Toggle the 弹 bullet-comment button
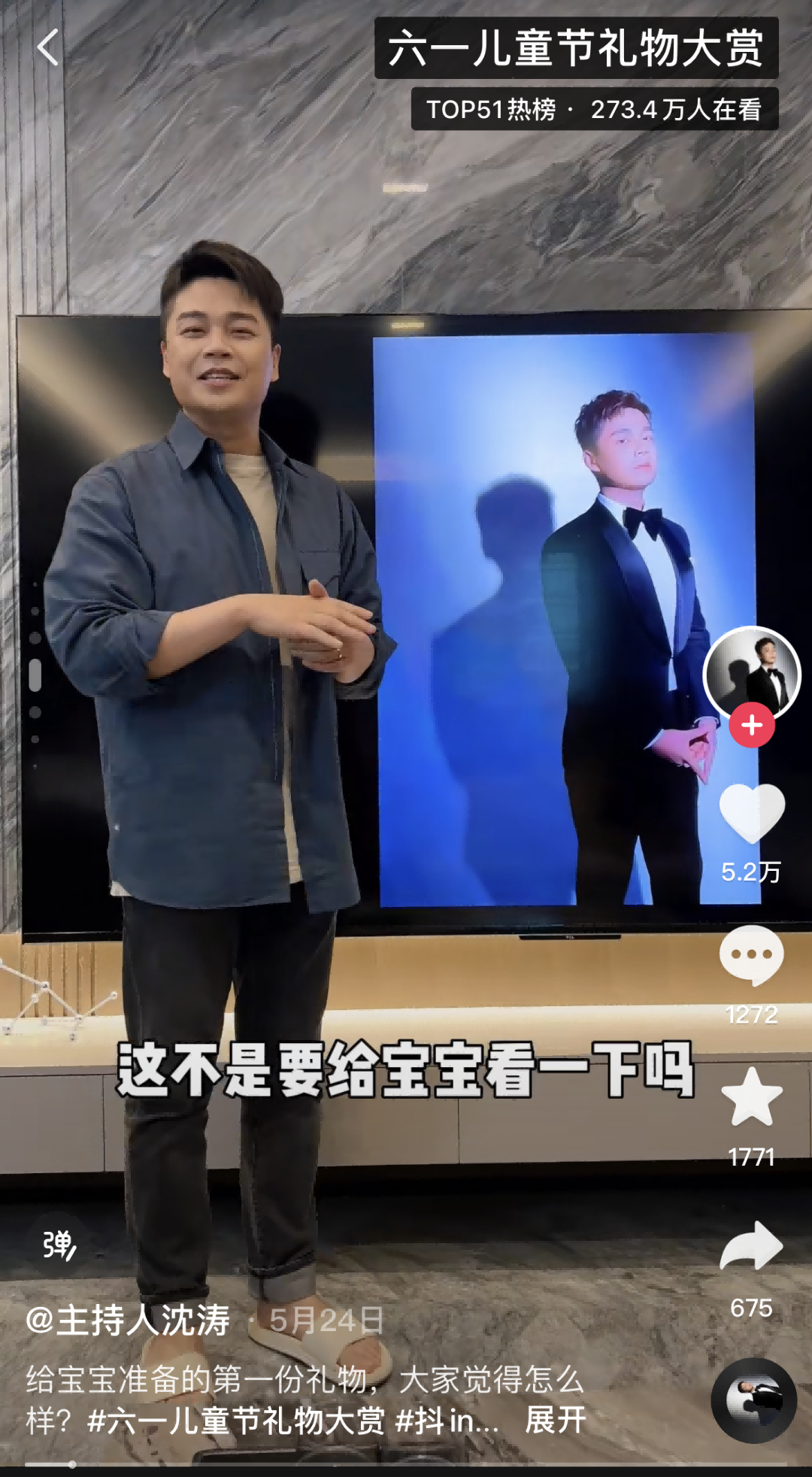Viewport: 812px width, 1477px height. tap(59, 1245)
